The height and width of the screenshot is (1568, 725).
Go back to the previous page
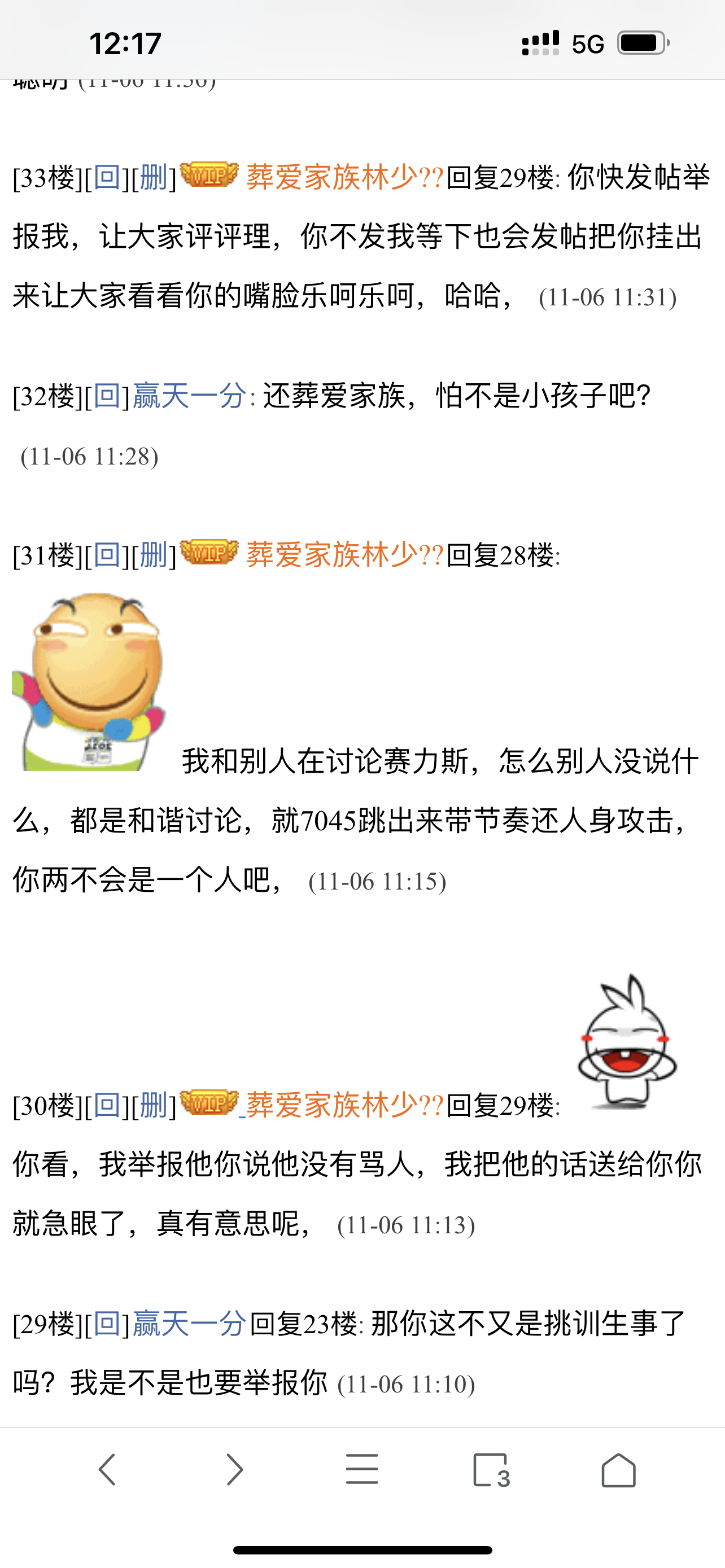tap(107, 1470)
